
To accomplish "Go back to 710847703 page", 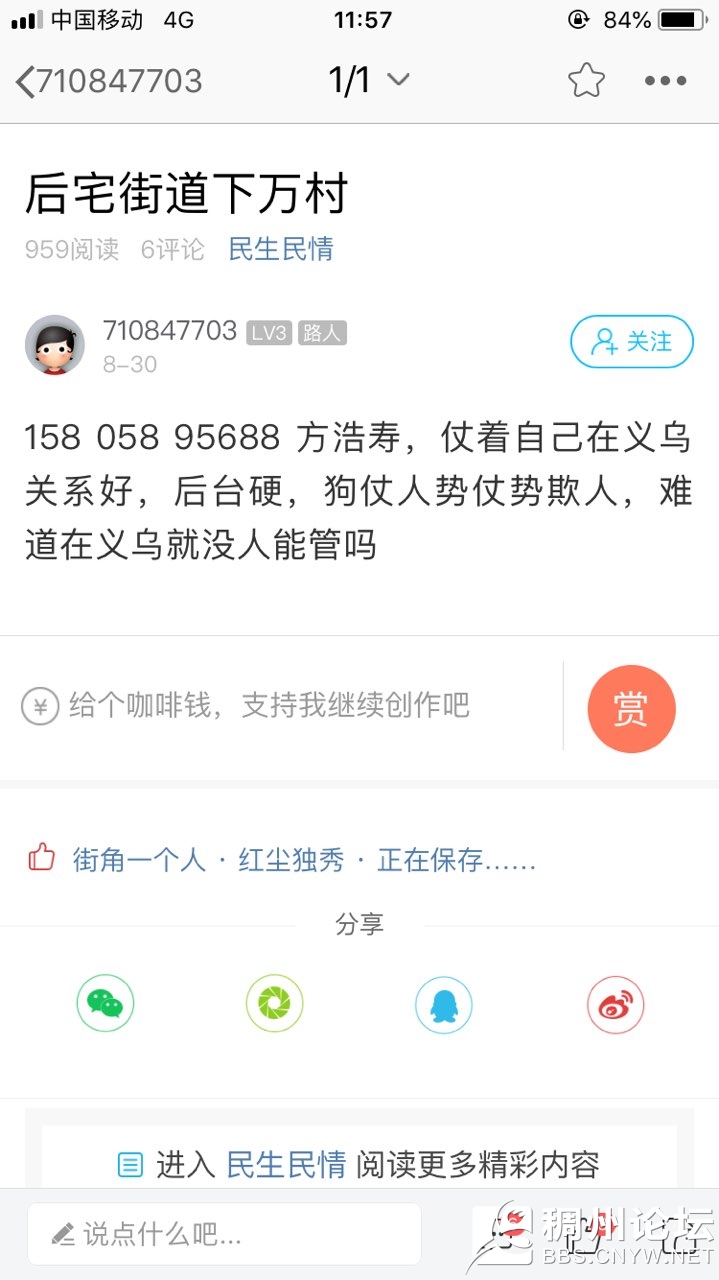I will pyautogui.click(x=108, y=81).
